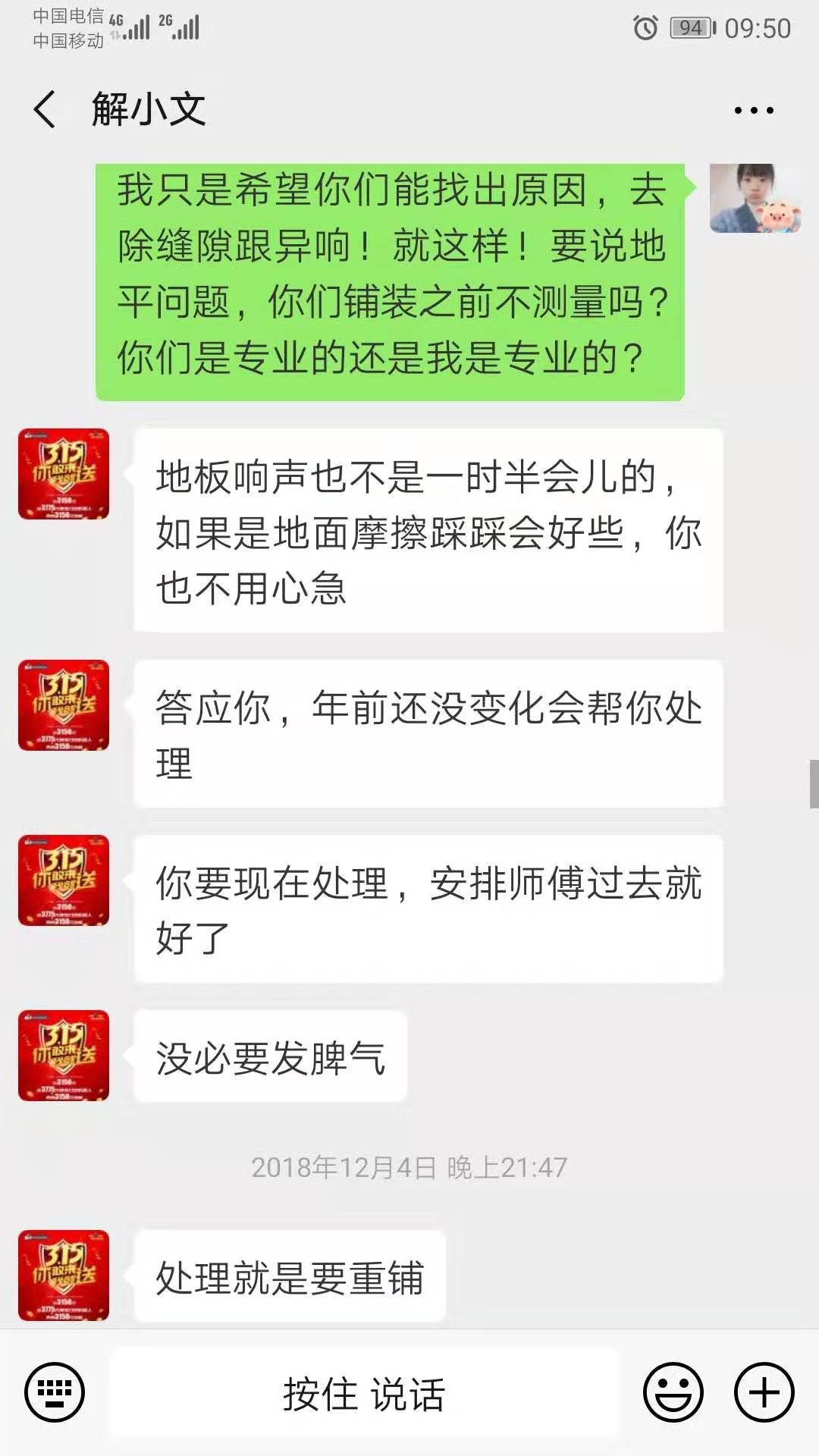Open my own profile avatar
Screen dimensions: 819x1456
(x=754, y=198)
